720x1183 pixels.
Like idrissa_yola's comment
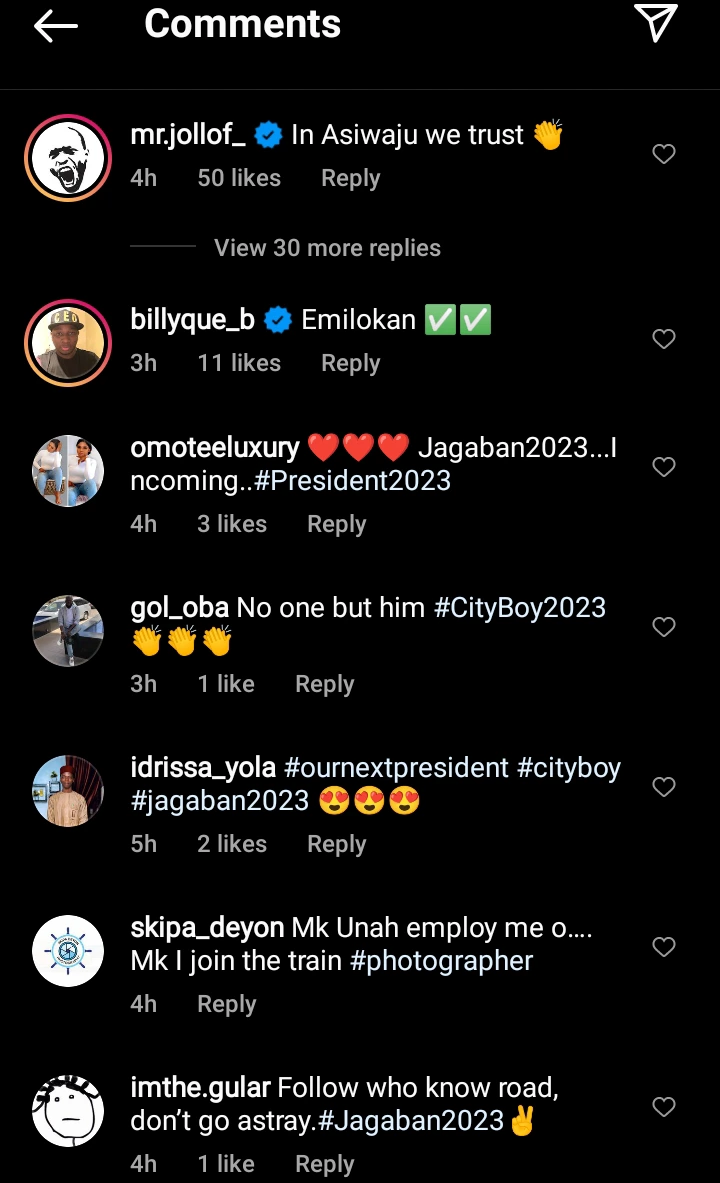(664, 787)
